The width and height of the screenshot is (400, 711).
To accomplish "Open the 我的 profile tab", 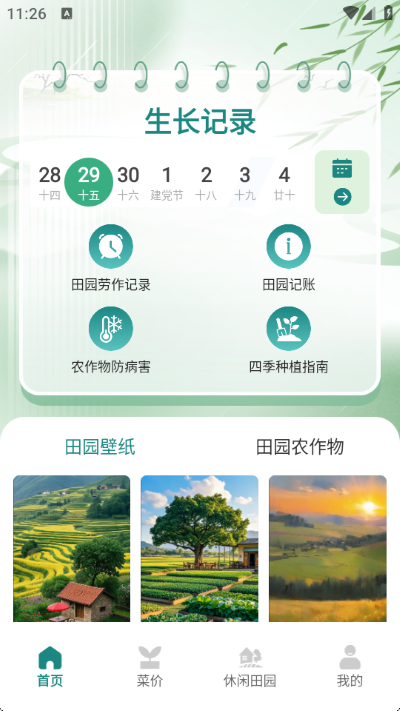I will tap(350, 666).
